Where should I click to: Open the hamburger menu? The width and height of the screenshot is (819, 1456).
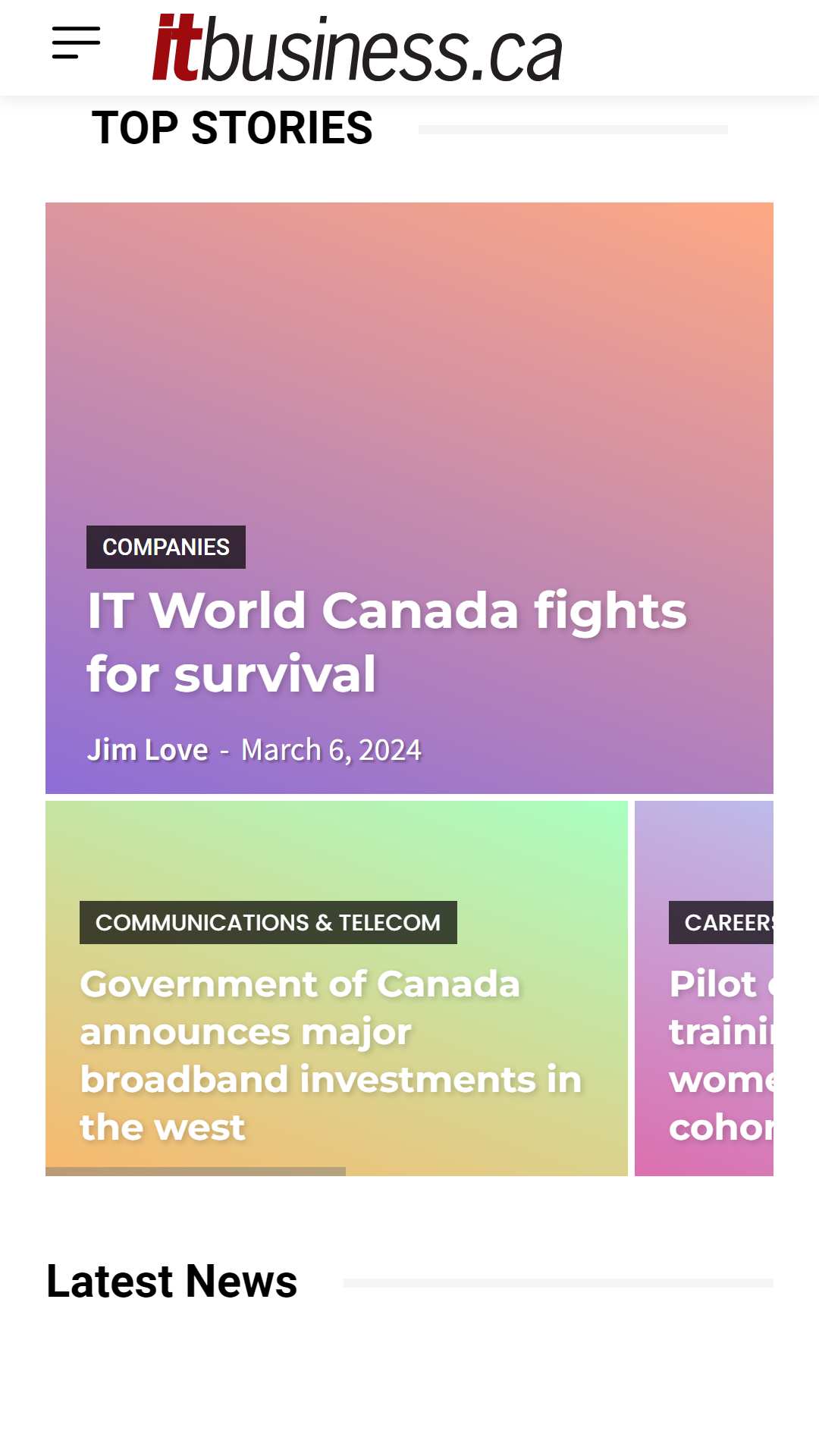(76, 43)
